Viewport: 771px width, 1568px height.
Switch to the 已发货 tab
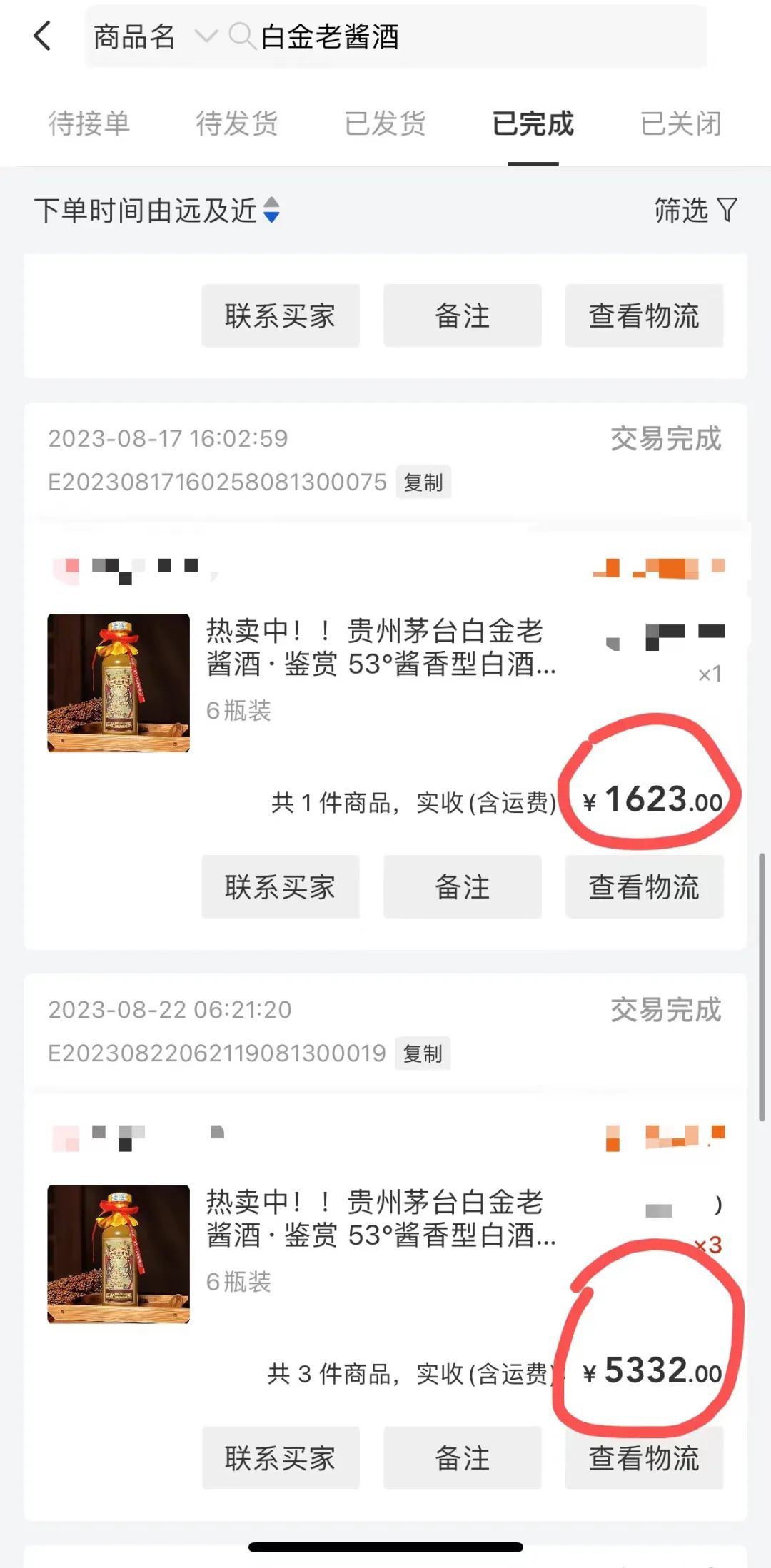385,123
